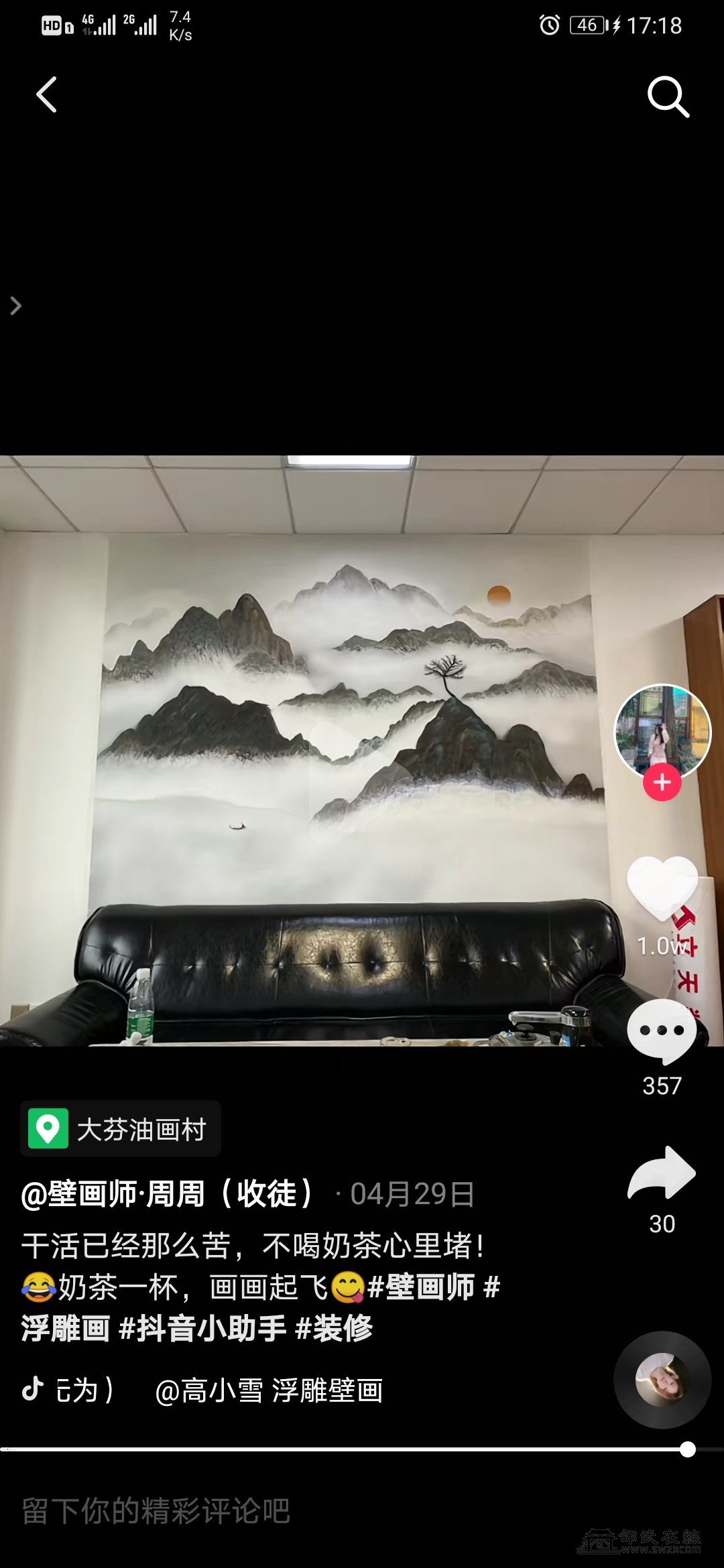The height and width of the screenshot is (1568, 724).
Task: Open the music track @高小雪 浮雕壁画
Action: click(268, 1390)
